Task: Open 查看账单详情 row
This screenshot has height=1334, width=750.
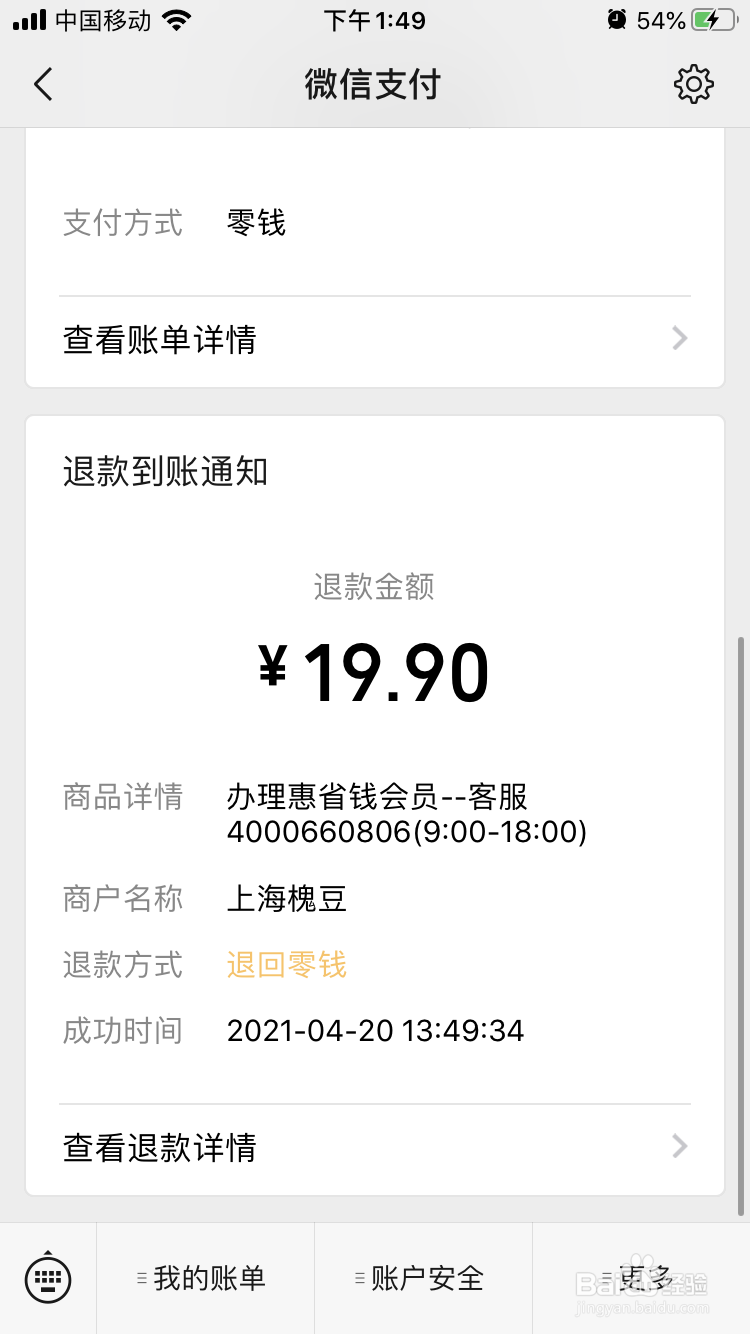Action: (375, 340)
